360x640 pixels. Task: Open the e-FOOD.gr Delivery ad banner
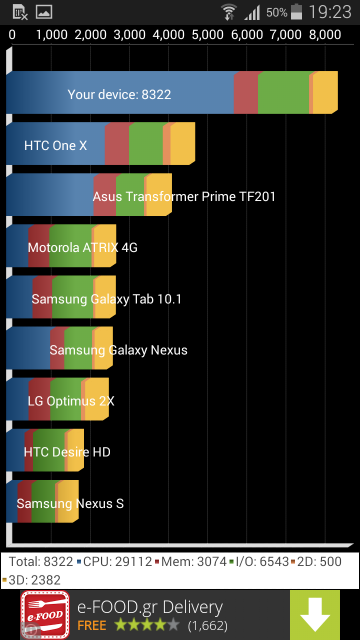tap(180, 615)
